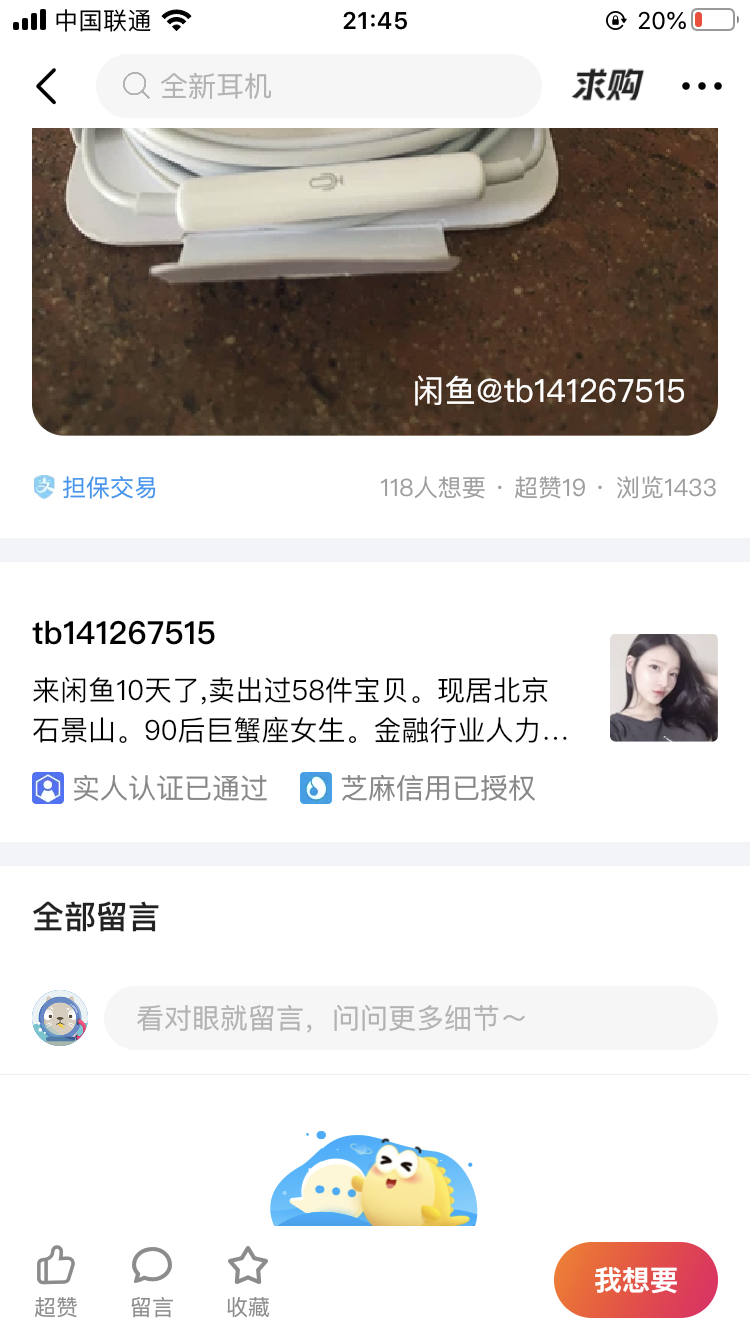Open the three-dot overflow menu
750x1334 pixels.
pos(701,87)
